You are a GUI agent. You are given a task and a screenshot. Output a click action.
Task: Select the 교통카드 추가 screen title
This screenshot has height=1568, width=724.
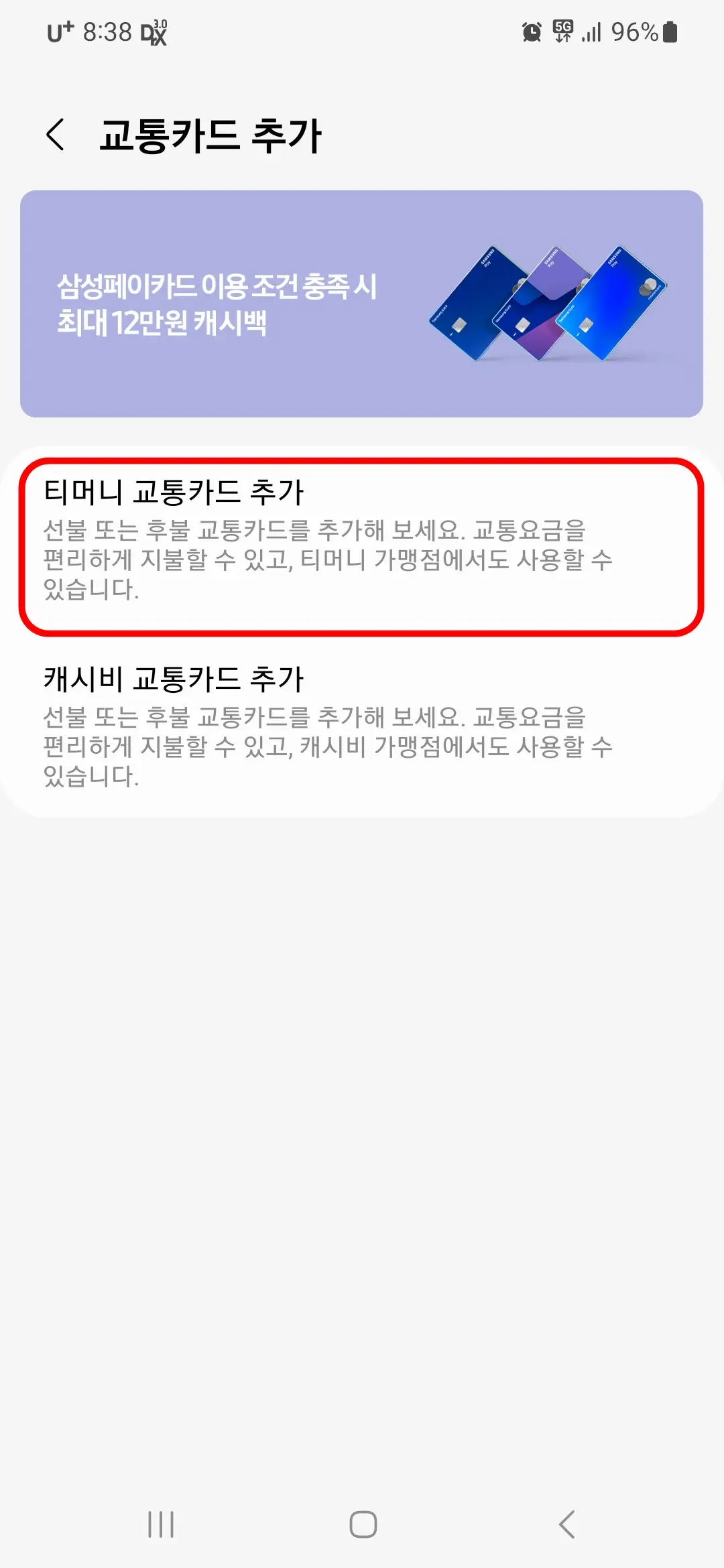click(x=211, y=133)
